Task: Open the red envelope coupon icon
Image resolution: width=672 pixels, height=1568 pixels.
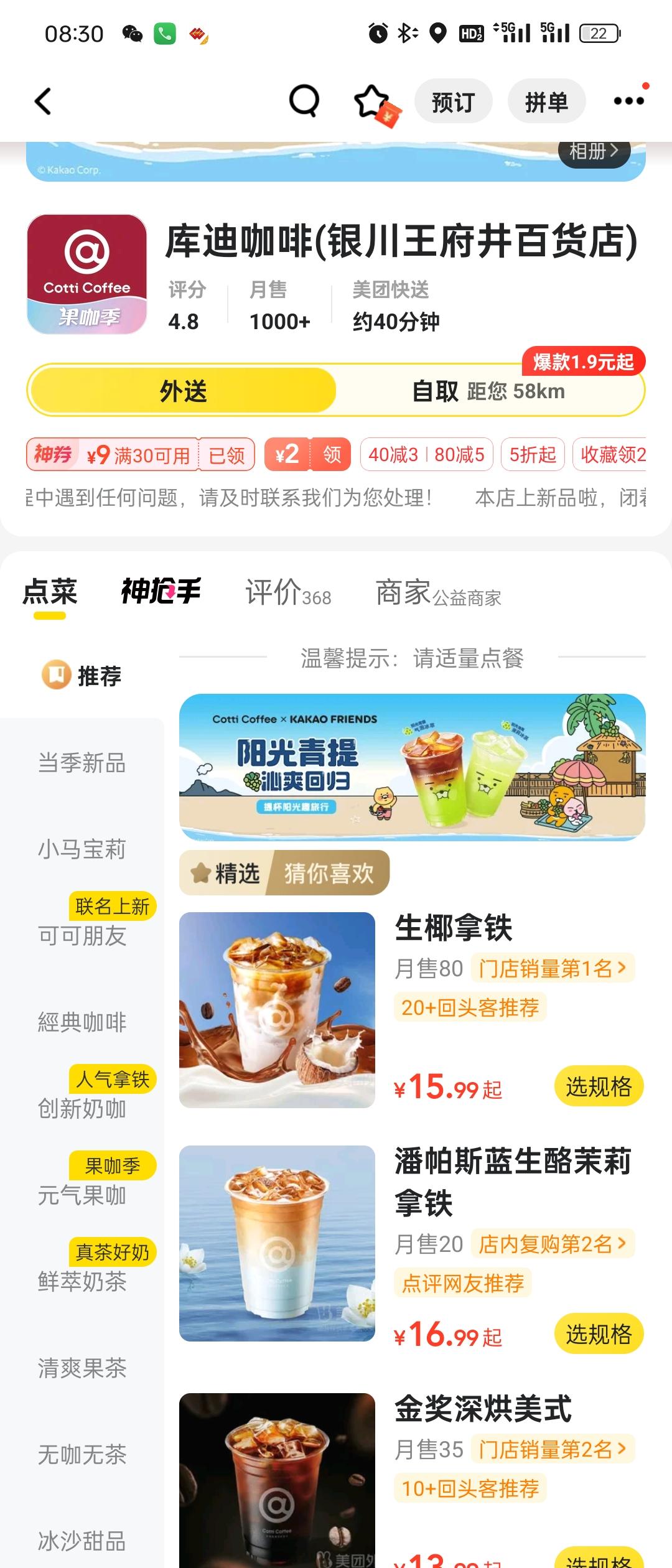Action: coord(389,115)
